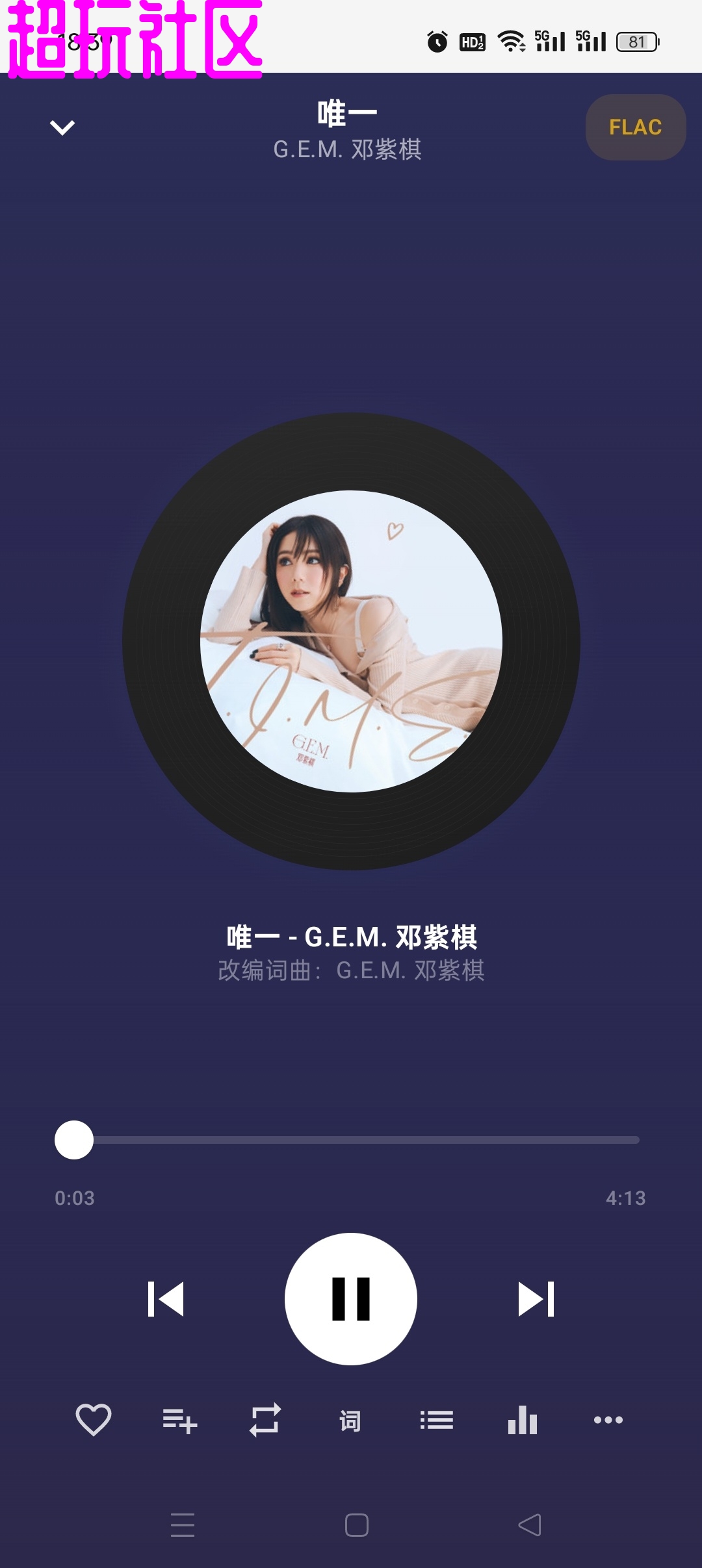Toggle the repeat playback mode
The image size is (702, 1568).
265,1420
